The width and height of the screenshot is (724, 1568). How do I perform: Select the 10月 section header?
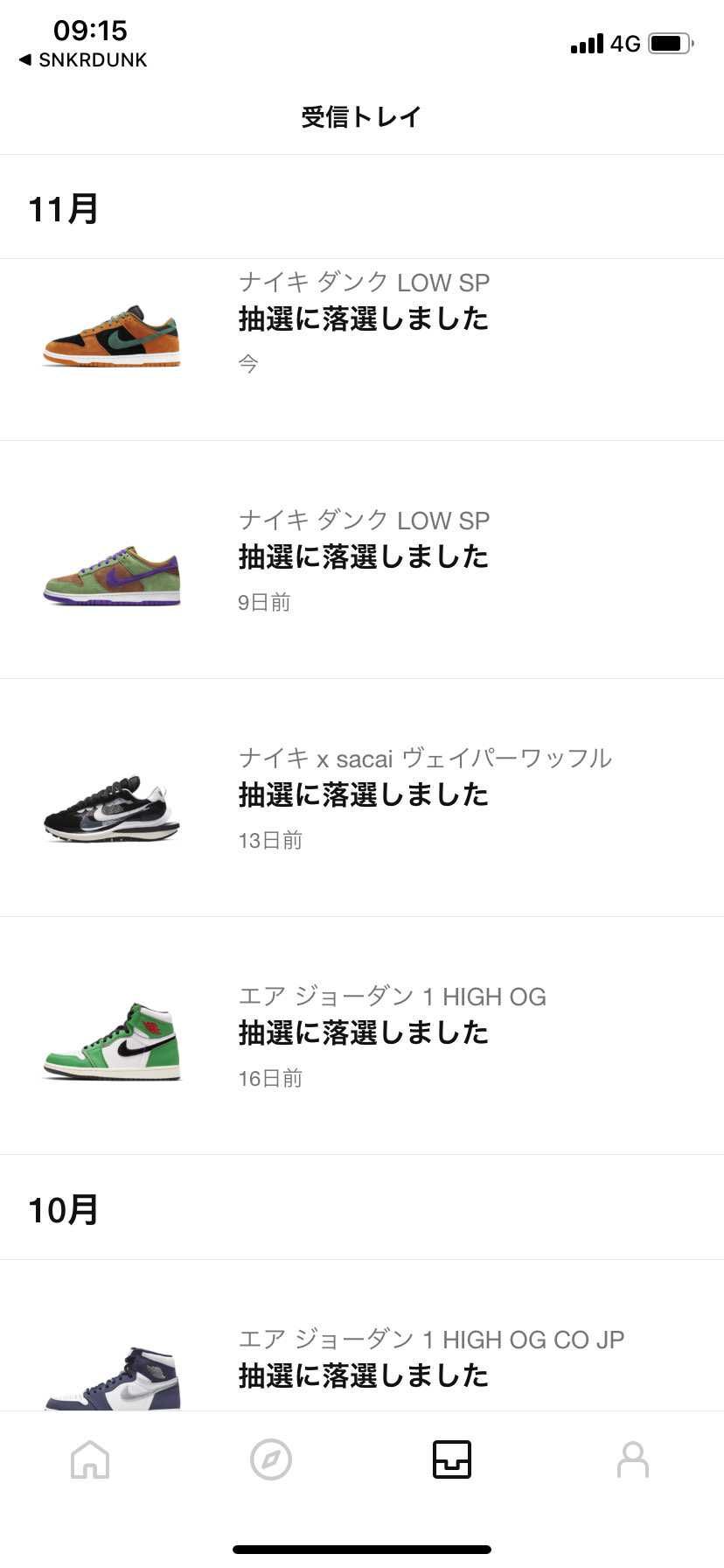[63, 1208]
